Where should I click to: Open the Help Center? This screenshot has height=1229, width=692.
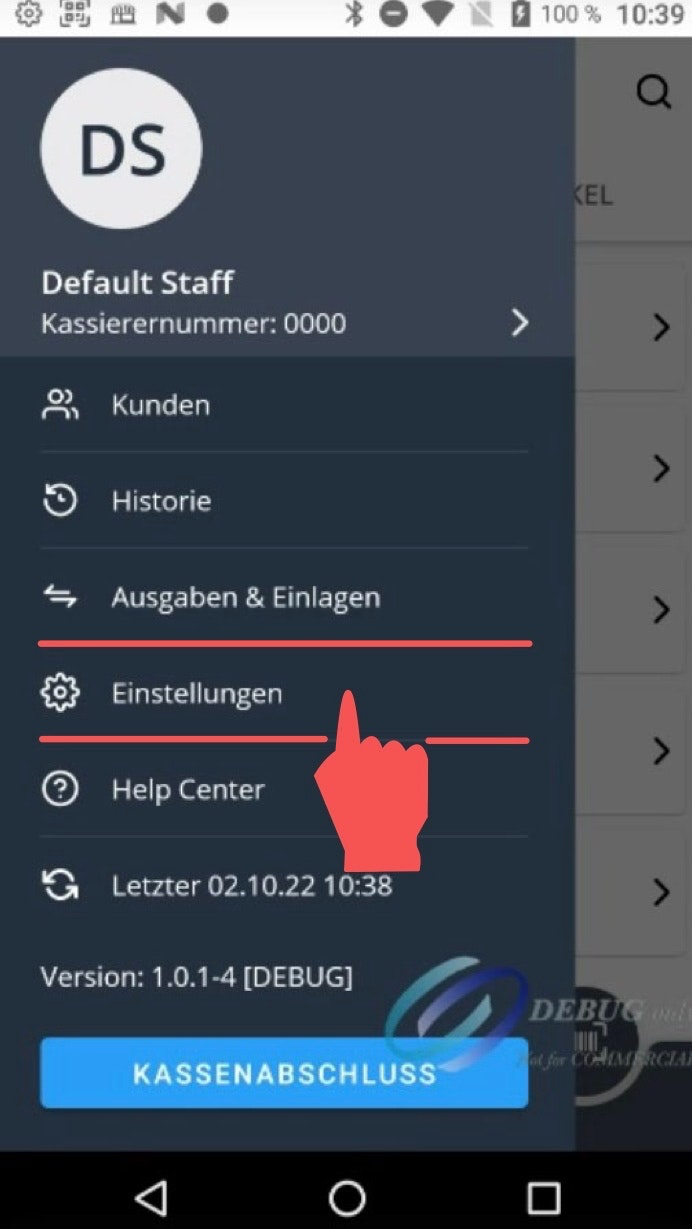point(188,789)
